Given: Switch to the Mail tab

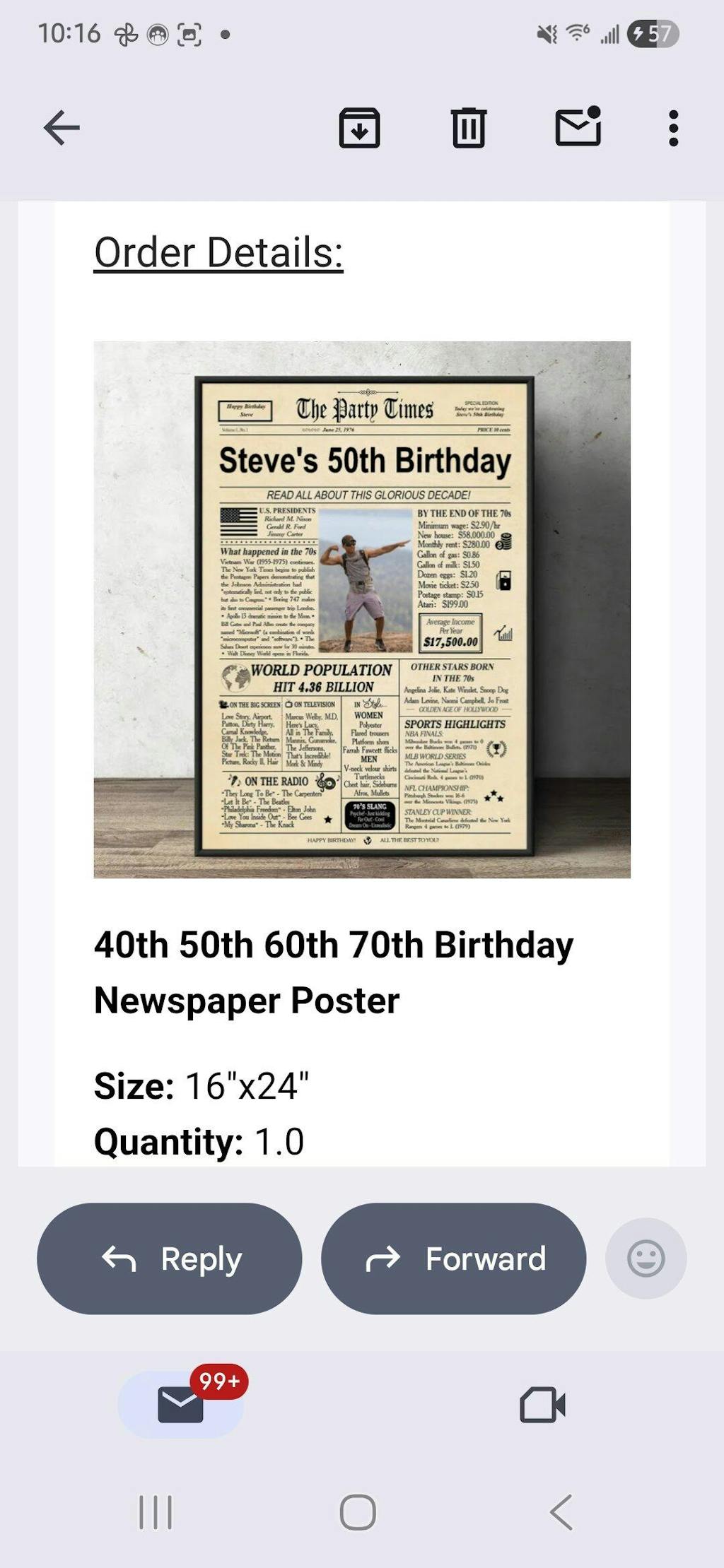Looking at the screenshot, I should pyautogui.click(x=181, y=1404).
